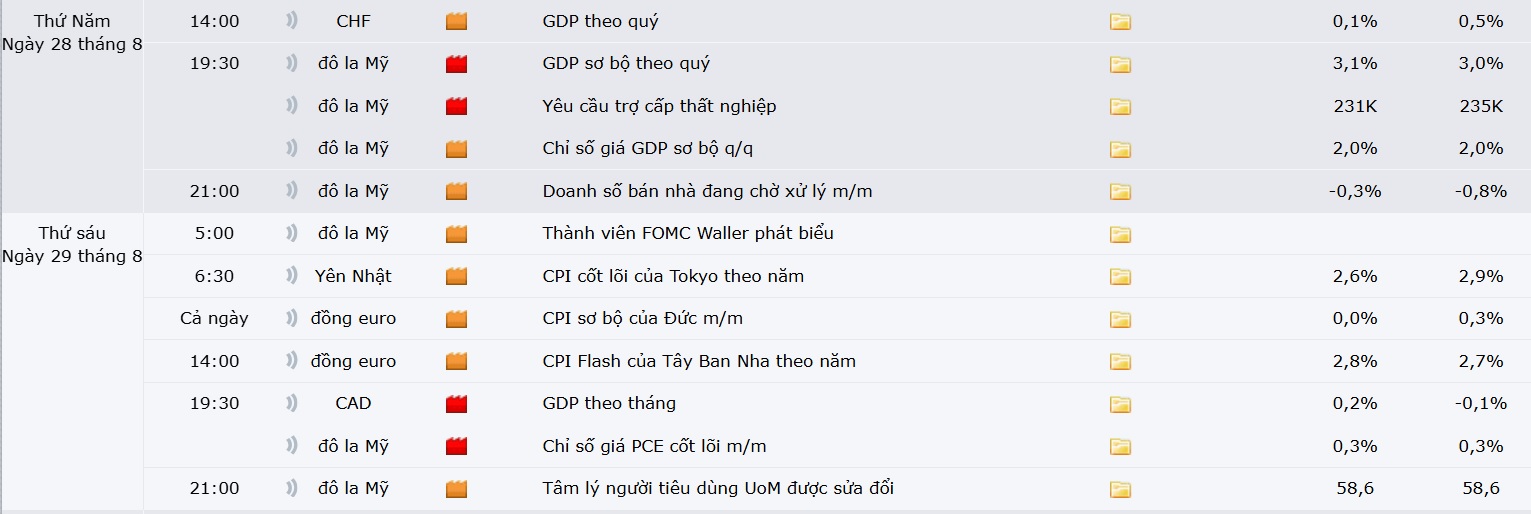Open details folder for Chỉ số giá GDP sơ bộ
Screen dimensions: 1531x514
tap(1120, 149)
